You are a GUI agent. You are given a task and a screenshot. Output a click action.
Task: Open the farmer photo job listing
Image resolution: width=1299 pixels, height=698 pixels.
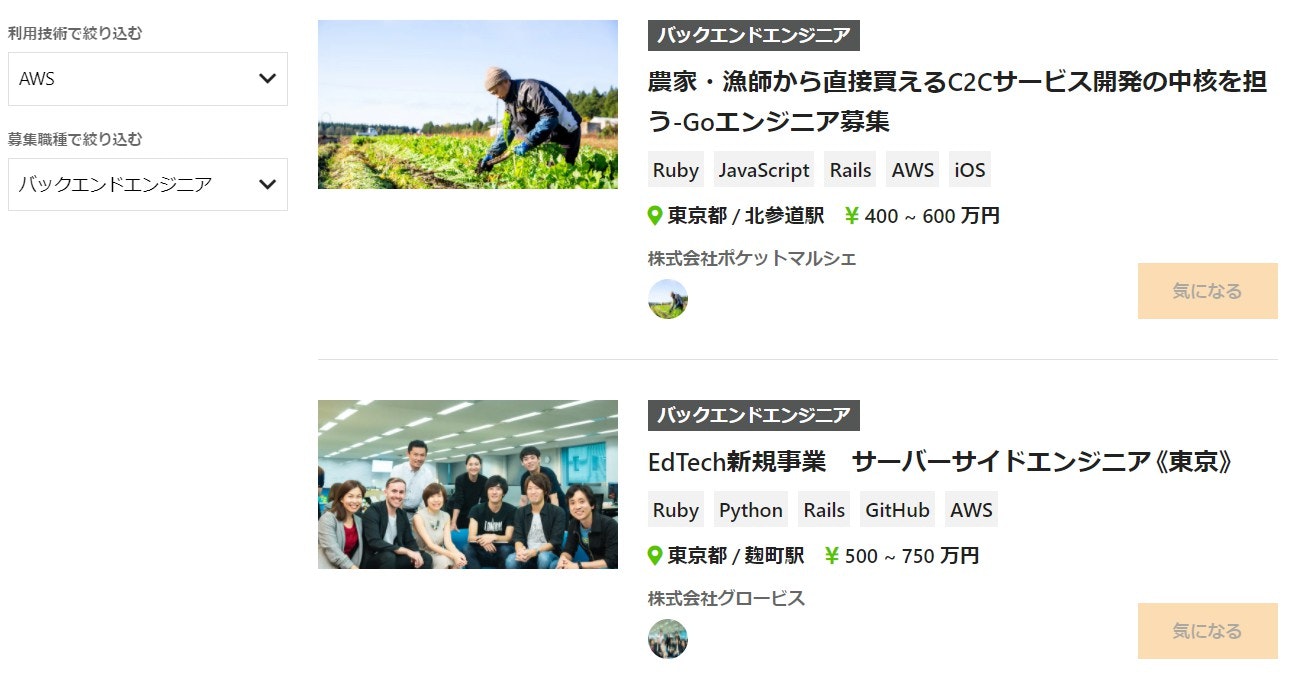[467, 104]
